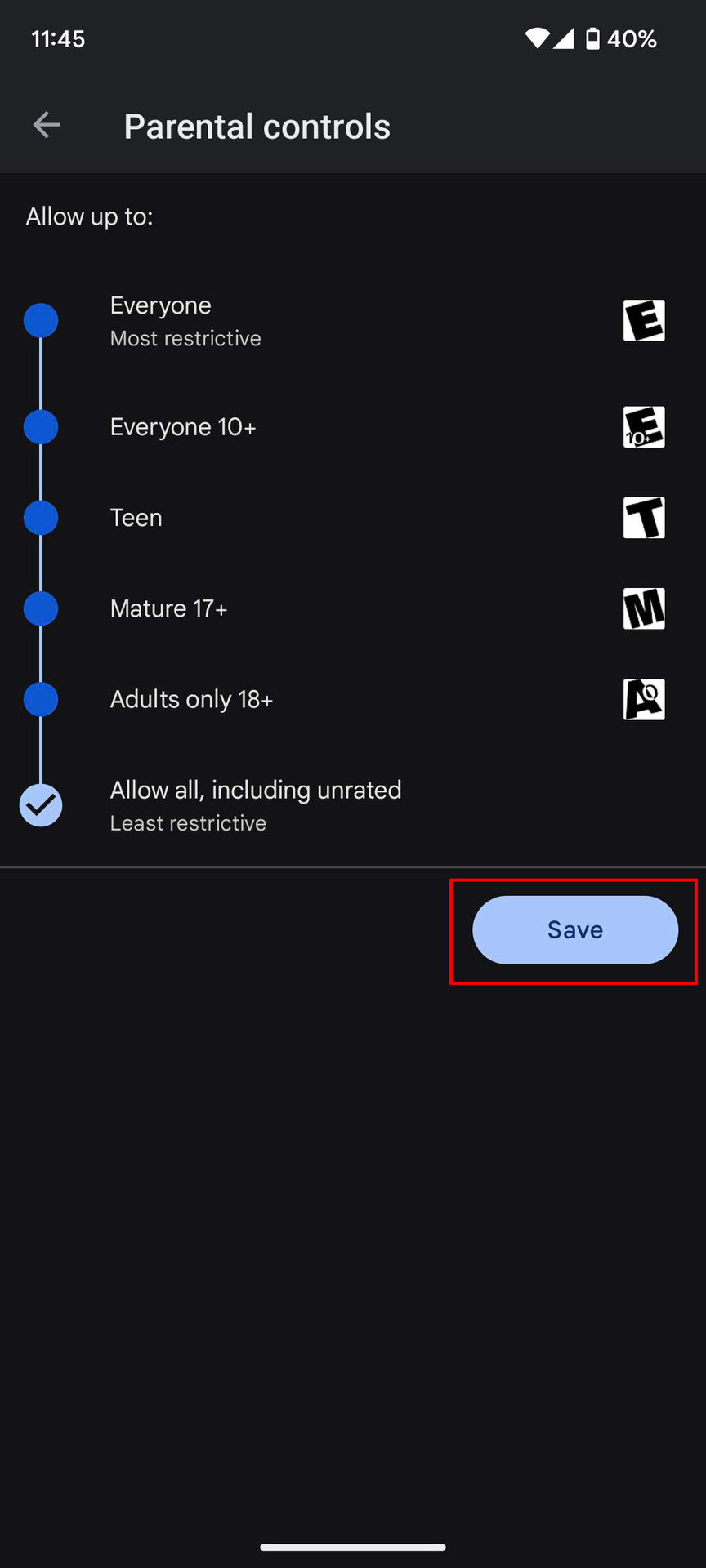Go back from Parental controls

(x=47, y=126)
